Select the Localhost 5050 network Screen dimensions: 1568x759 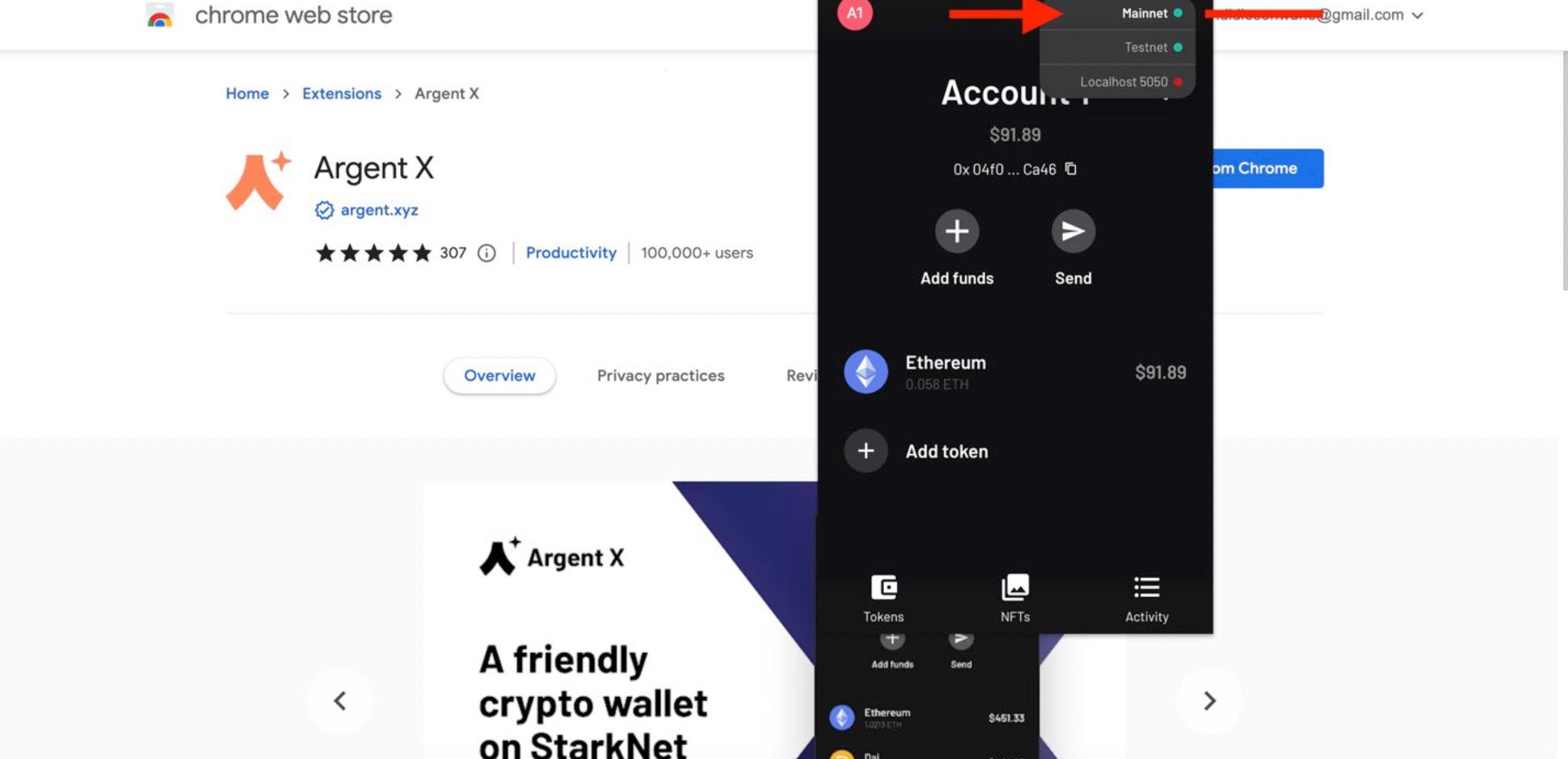[1124, 81]
